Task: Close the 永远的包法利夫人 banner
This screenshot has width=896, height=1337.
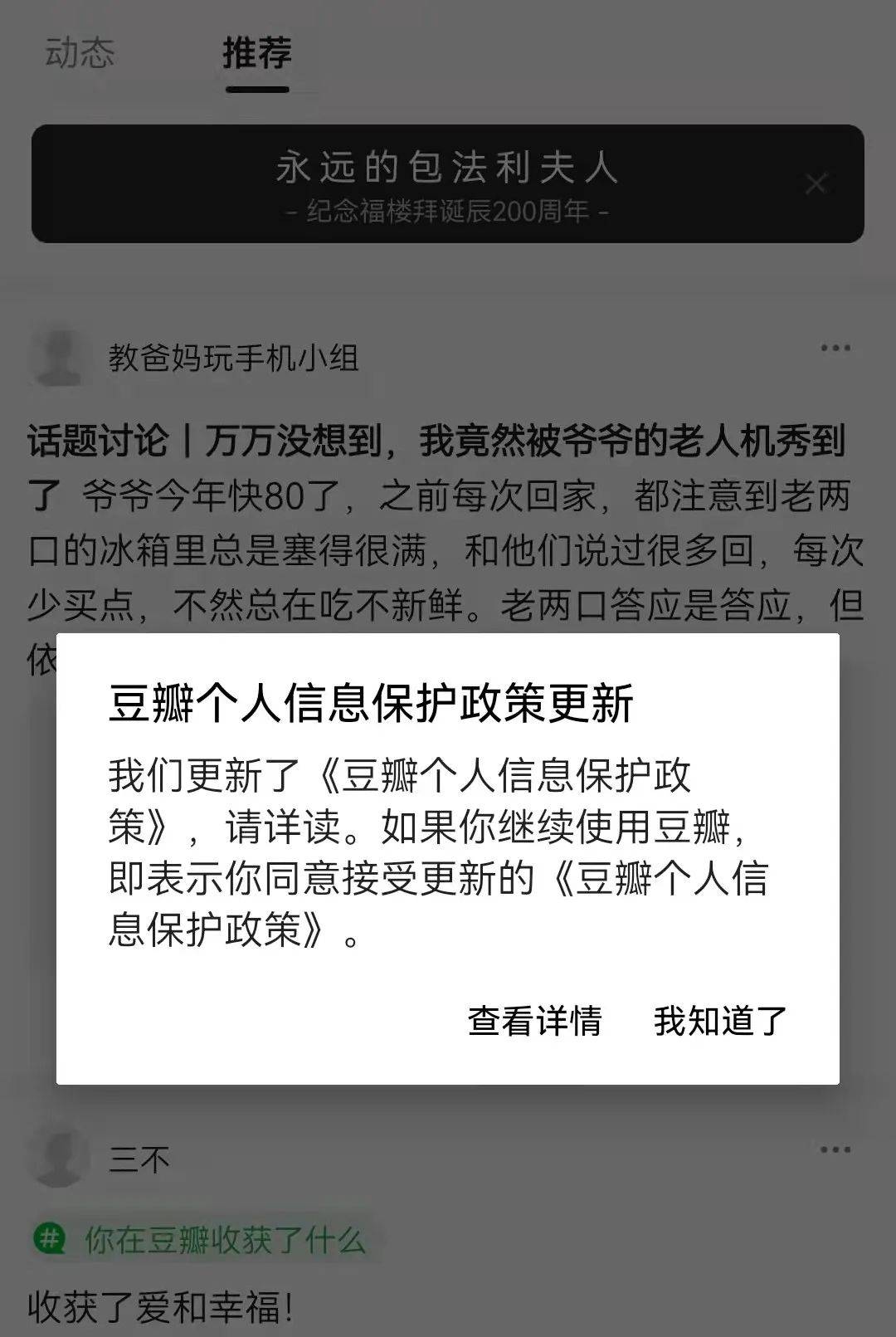Action: coord(816,183)
